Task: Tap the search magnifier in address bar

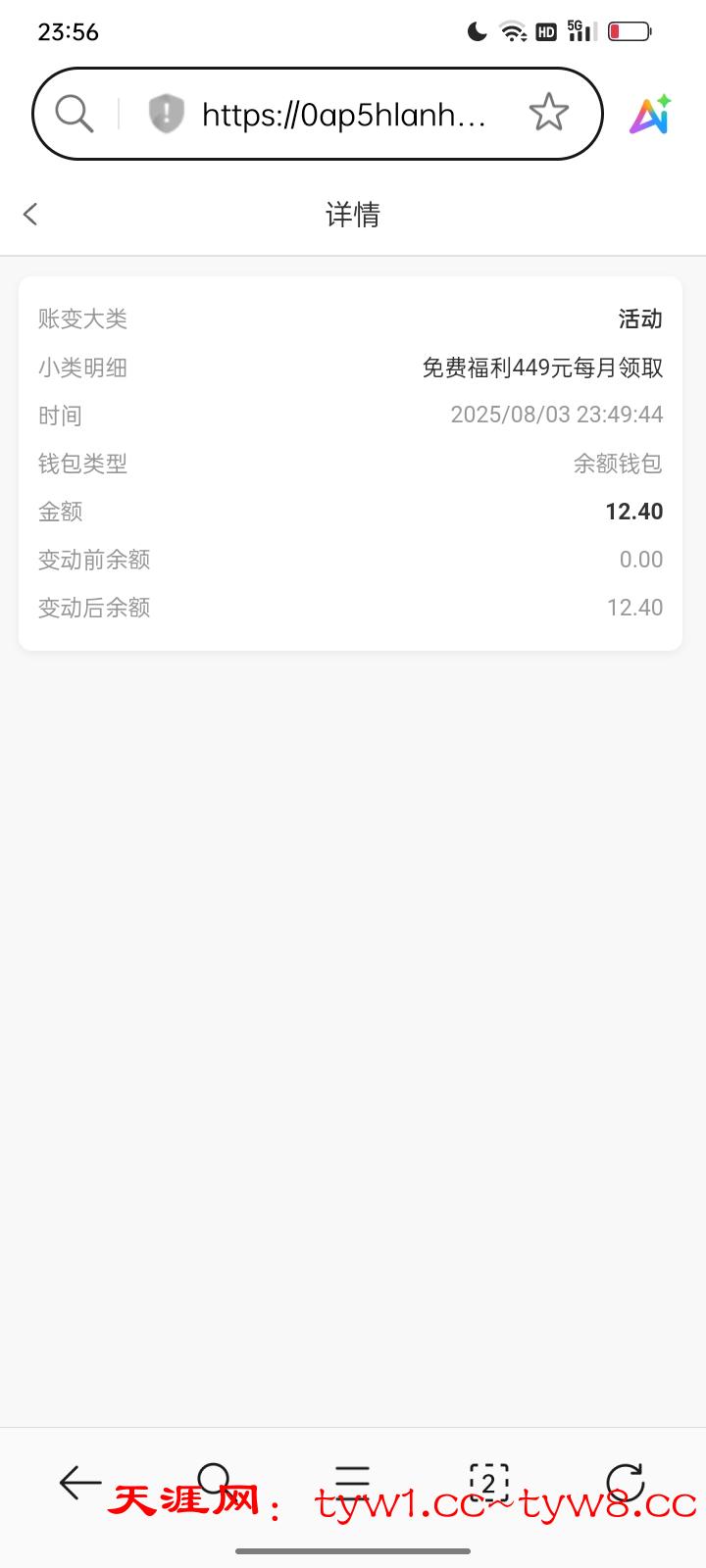Action: (74, 114)
